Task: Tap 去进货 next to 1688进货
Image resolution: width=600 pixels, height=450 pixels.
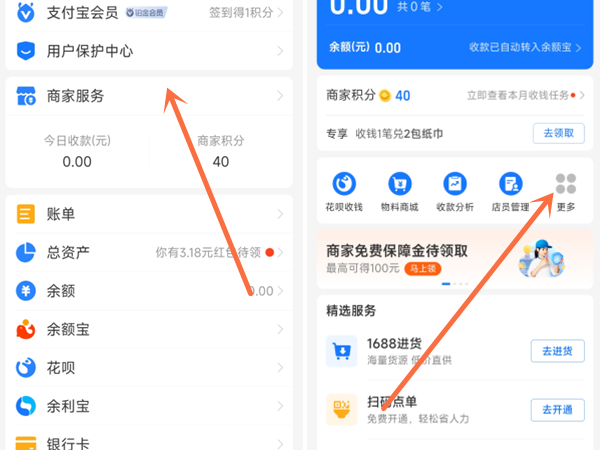Action: coord(558,351)
